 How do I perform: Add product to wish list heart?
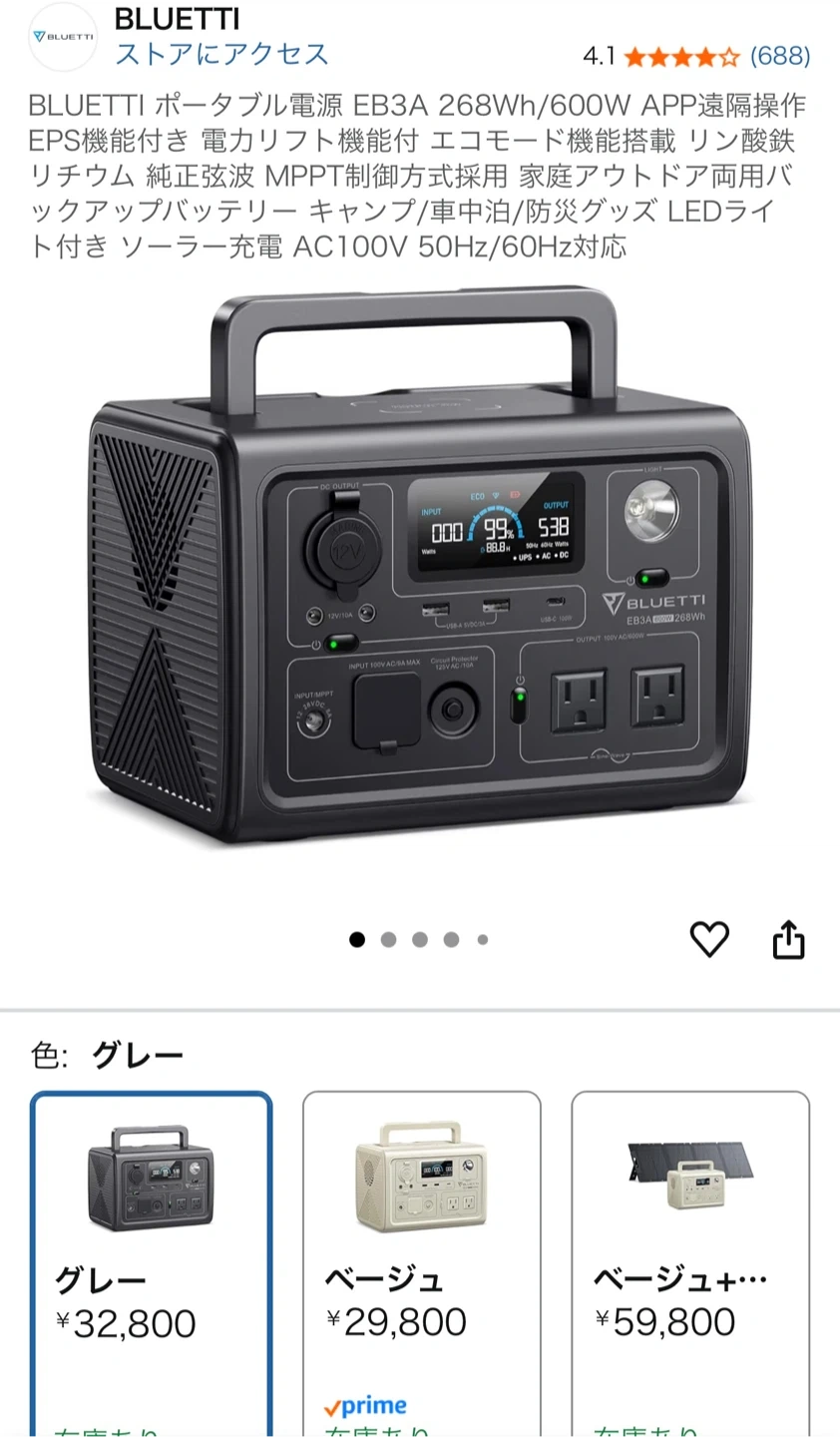click(x=709, y=939)
